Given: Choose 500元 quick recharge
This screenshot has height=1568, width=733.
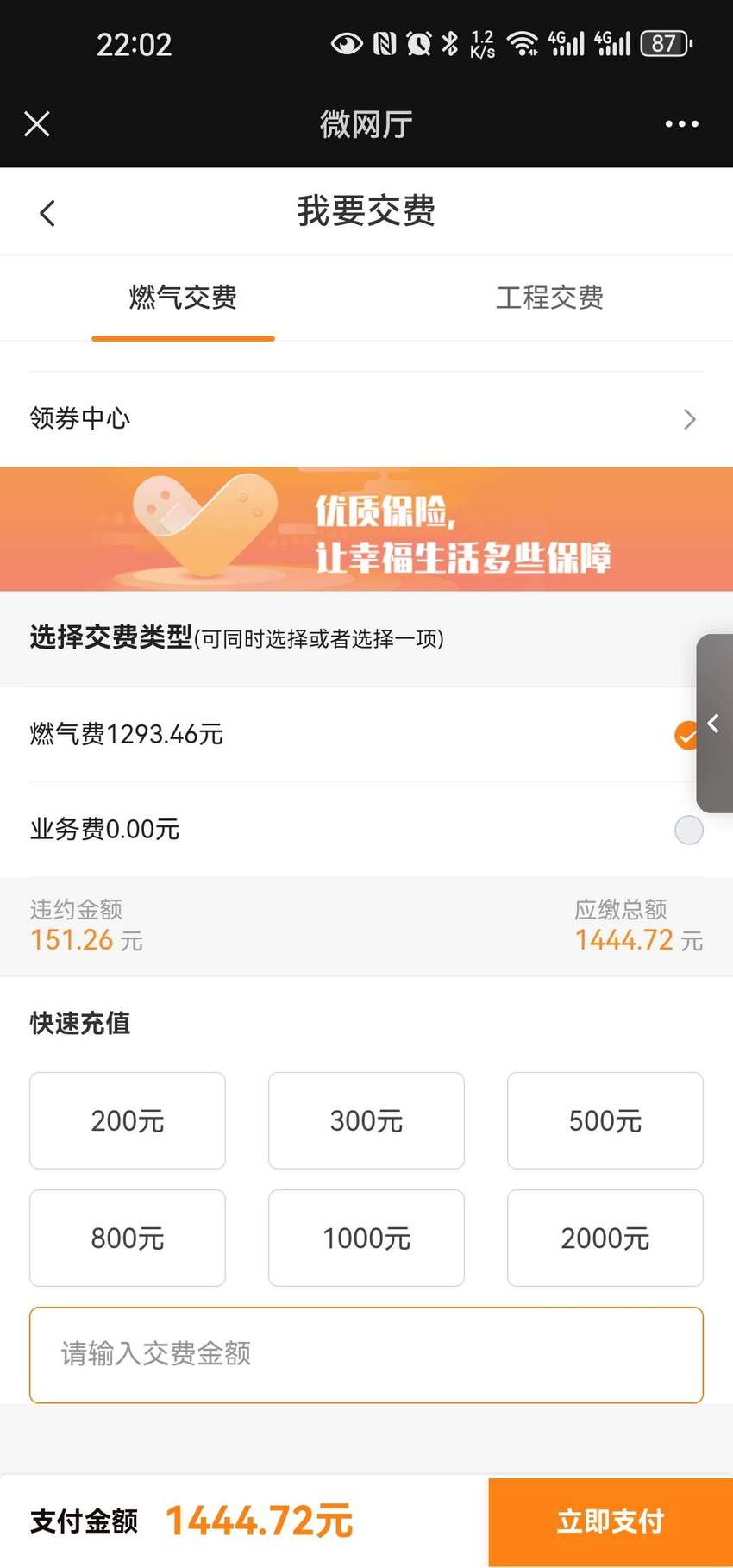Looking at the screenshot, I should [x=605, y=1120].
